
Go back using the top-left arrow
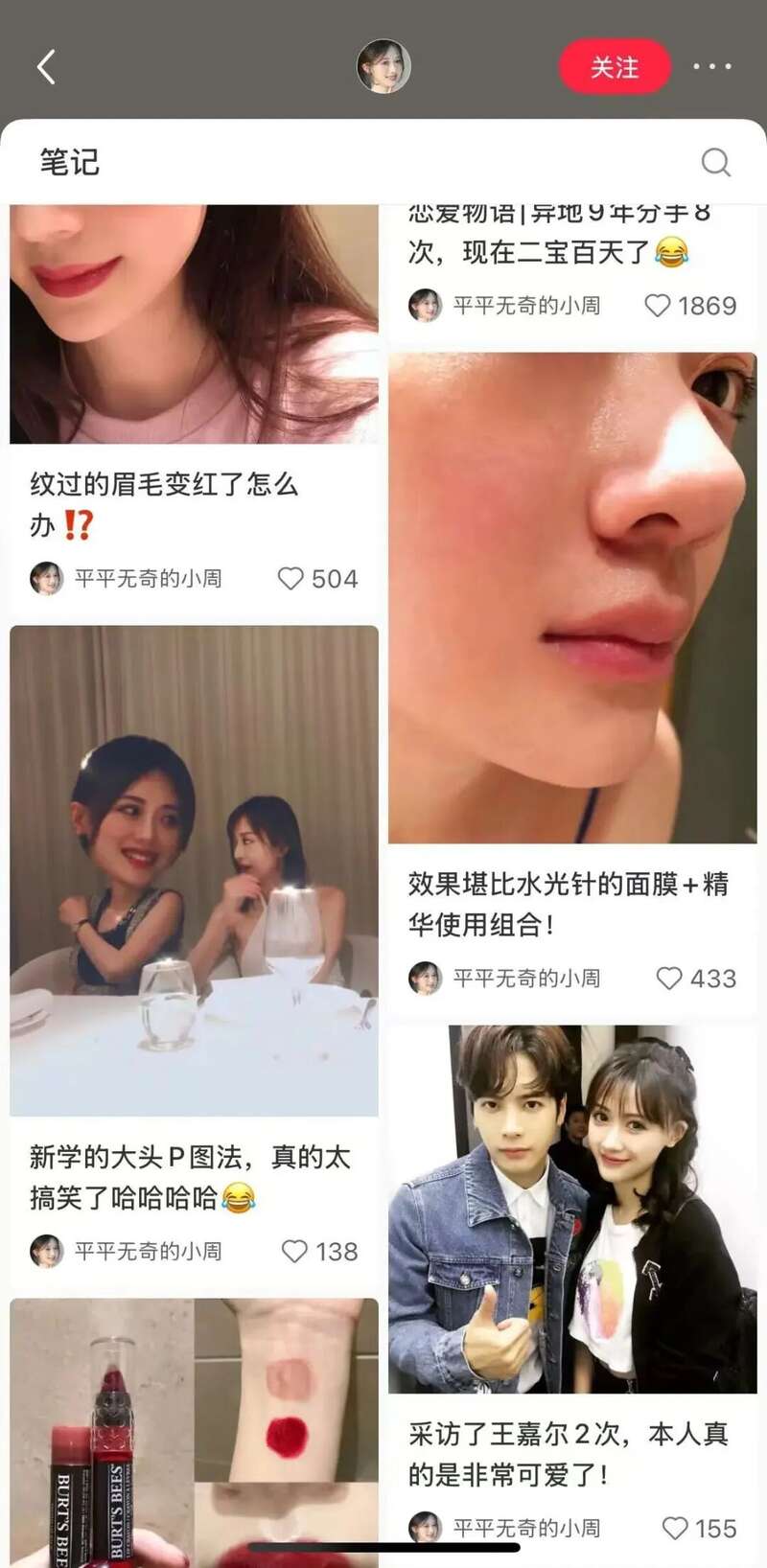(x=46, y=67)
